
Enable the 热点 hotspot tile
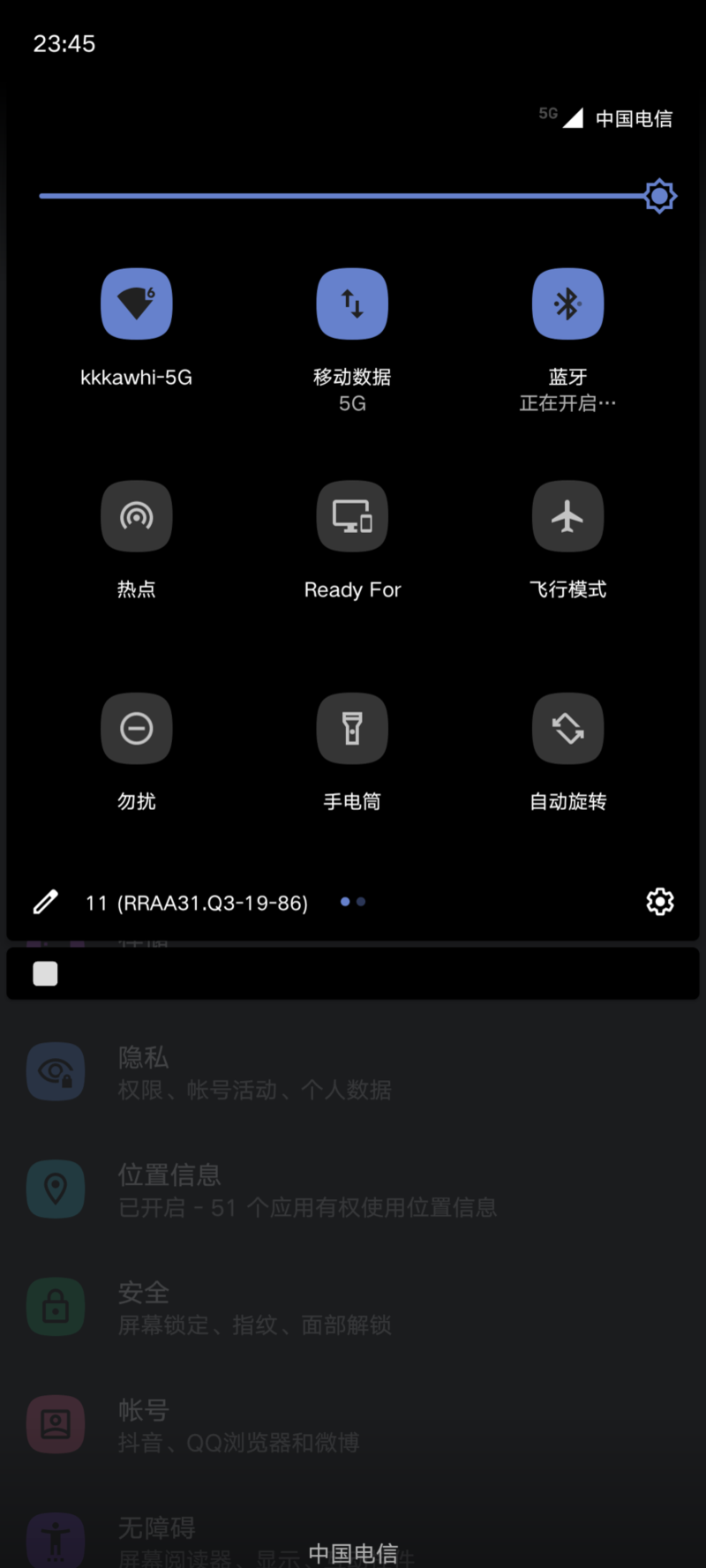136,516
